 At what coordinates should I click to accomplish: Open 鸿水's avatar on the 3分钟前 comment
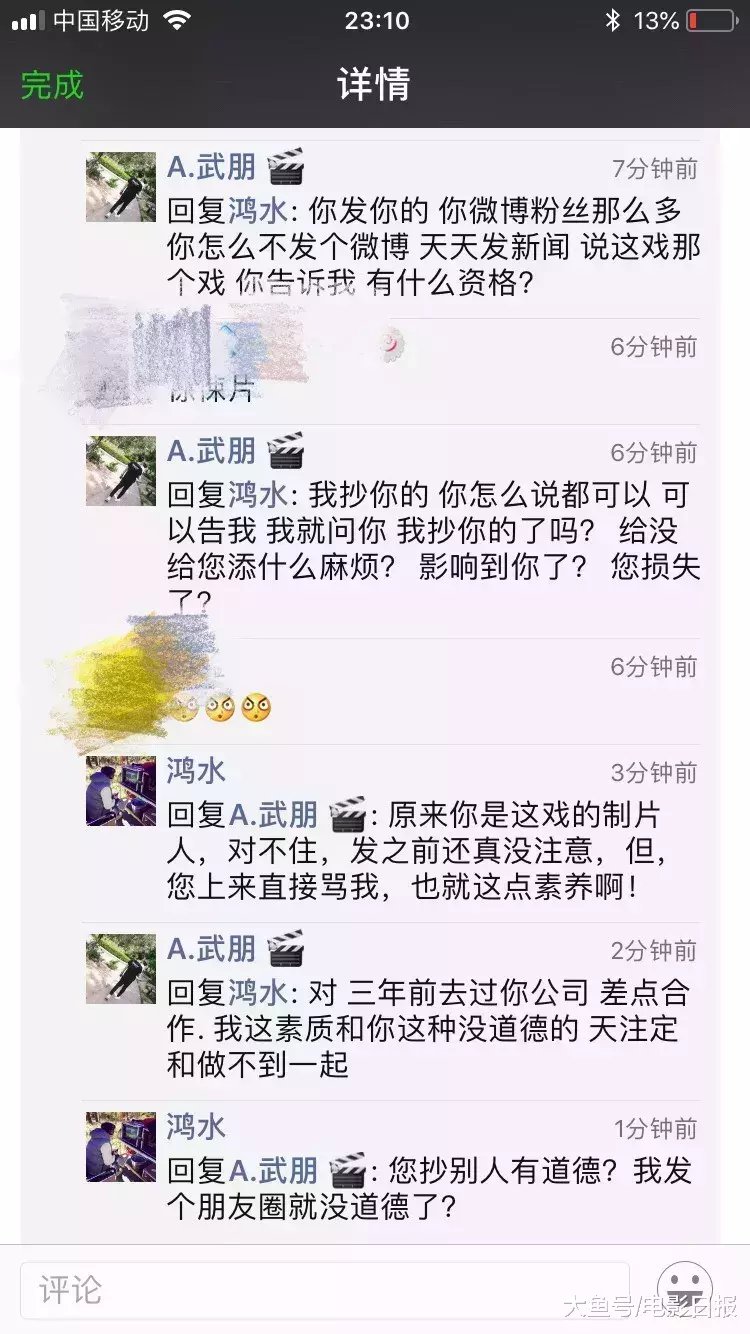(x=121, y=791)
